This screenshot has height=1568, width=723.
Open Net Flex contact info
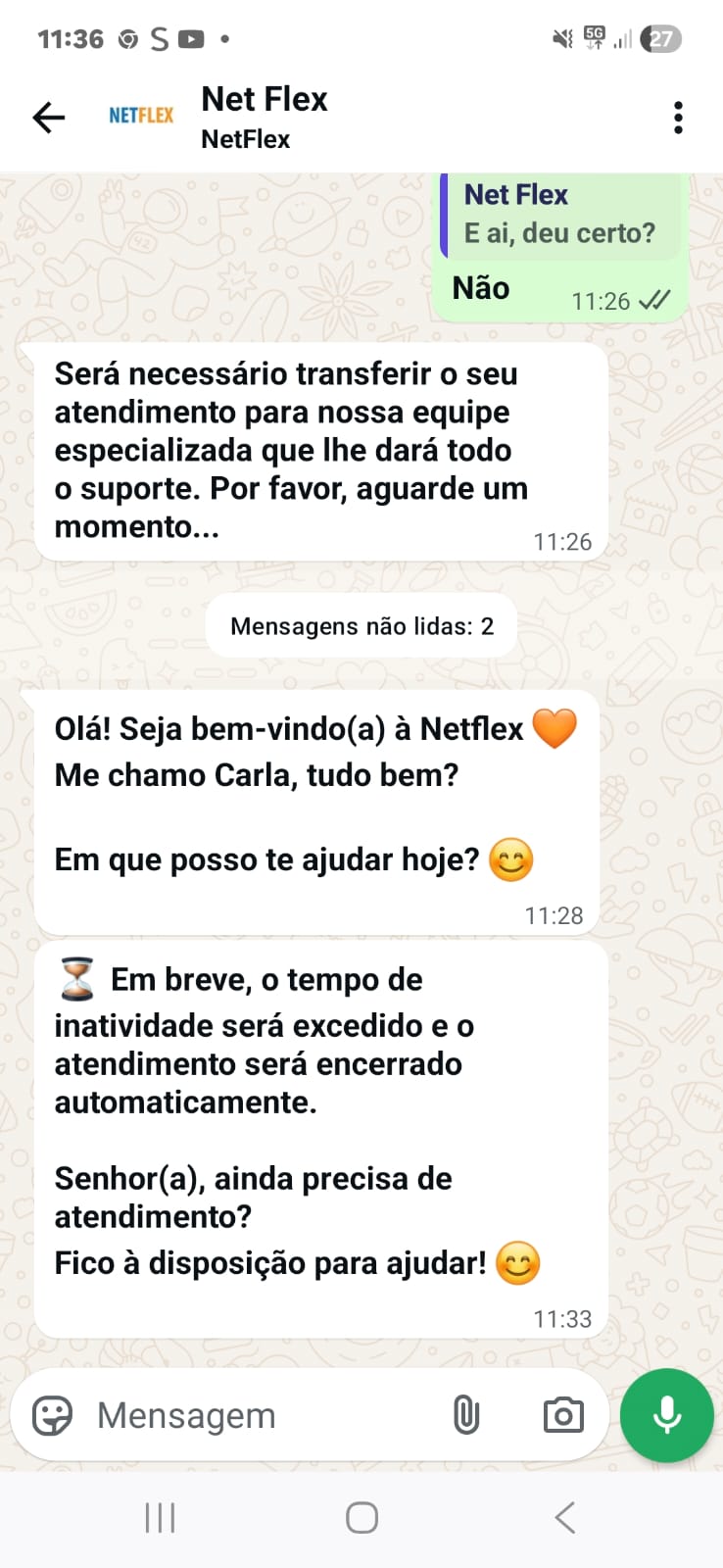click(265, 117)
